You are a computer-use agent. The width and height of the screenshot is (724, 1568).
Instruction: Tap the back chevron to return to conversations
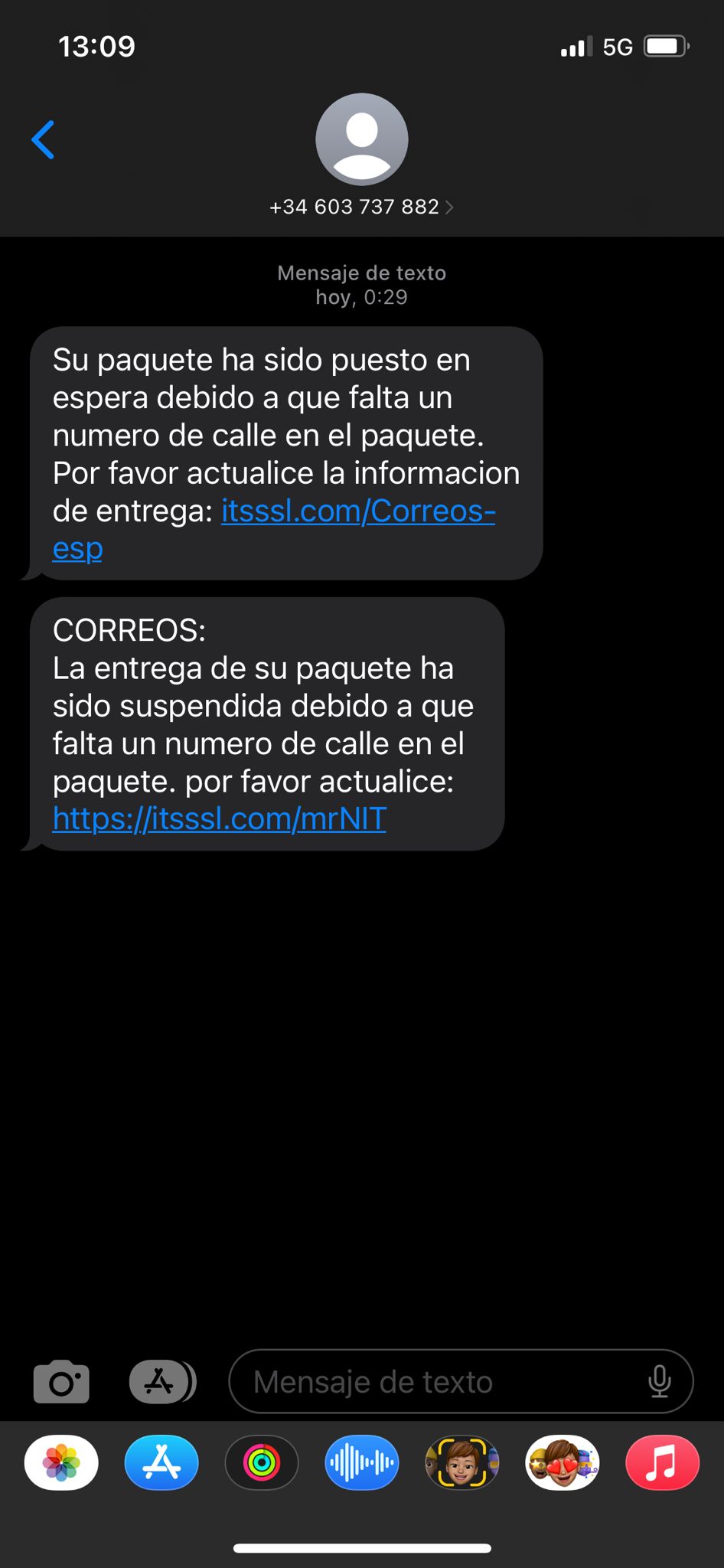[43, 139]
